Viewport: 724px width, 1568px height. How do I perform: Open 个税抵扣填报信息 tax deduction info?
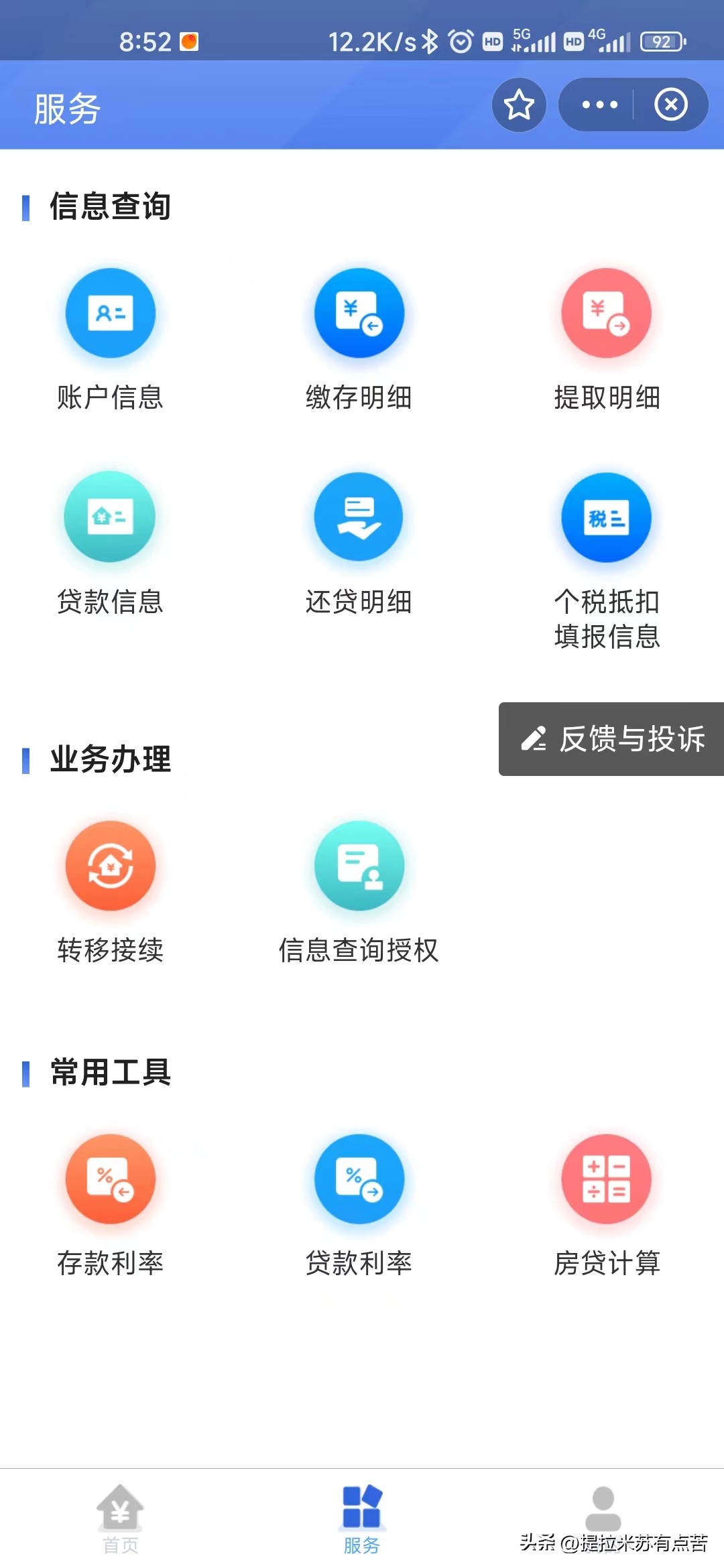[x=605, y=517]
